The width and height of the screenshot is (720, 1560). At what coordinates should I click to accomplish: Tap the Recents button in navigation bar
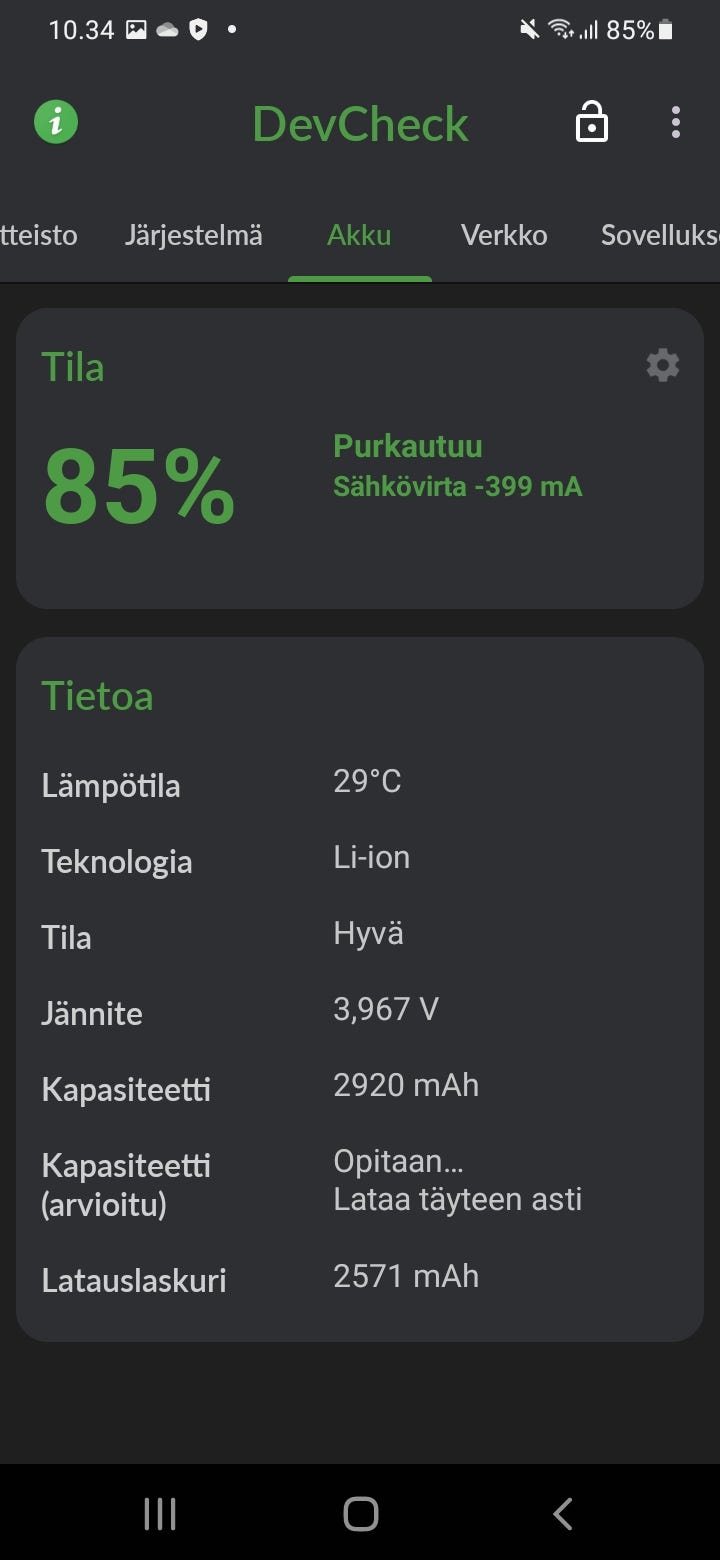[x=159, y=1513]
